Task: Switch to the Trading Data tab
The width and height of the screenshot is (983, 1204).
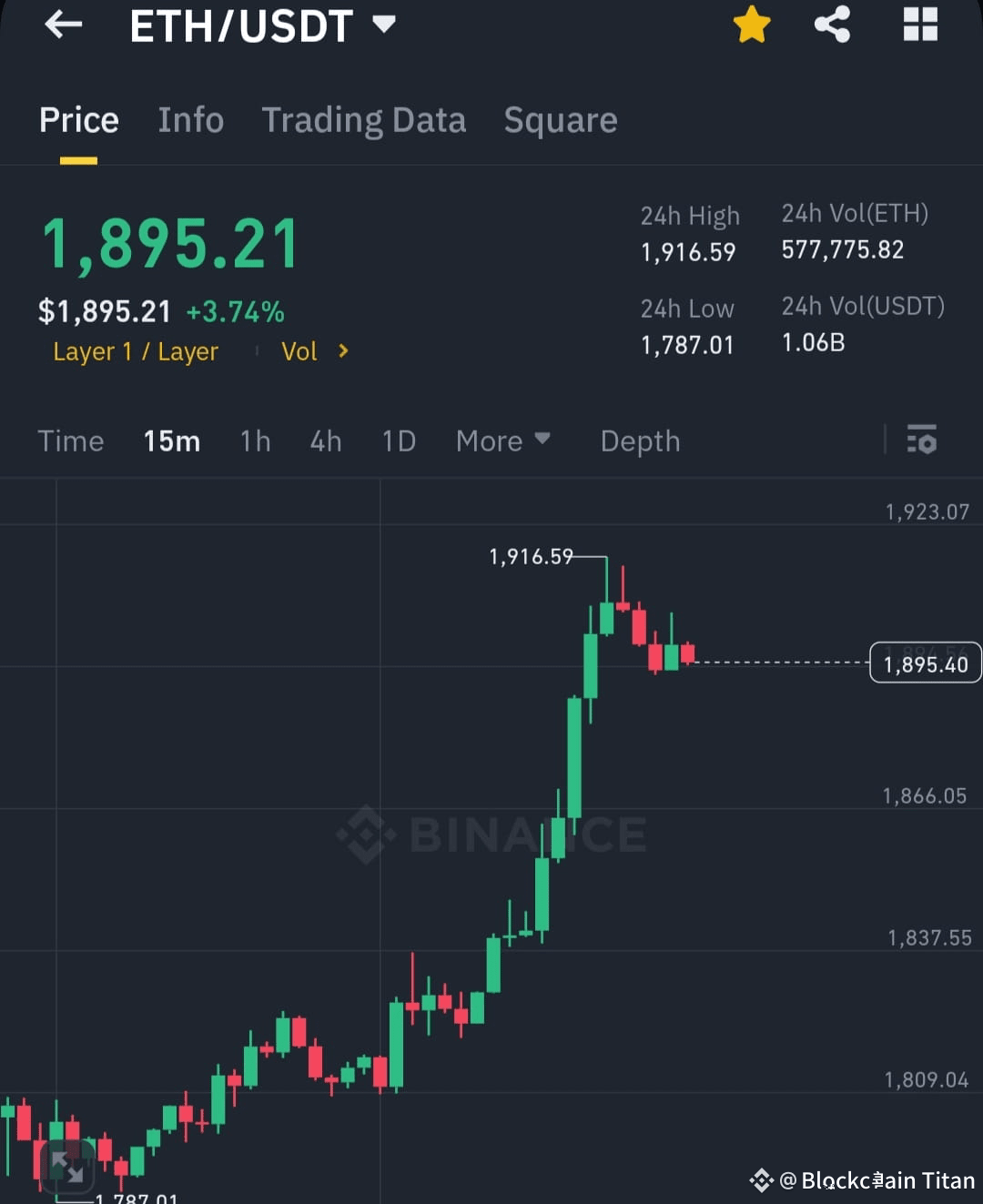Action: (x=364, y=119)
